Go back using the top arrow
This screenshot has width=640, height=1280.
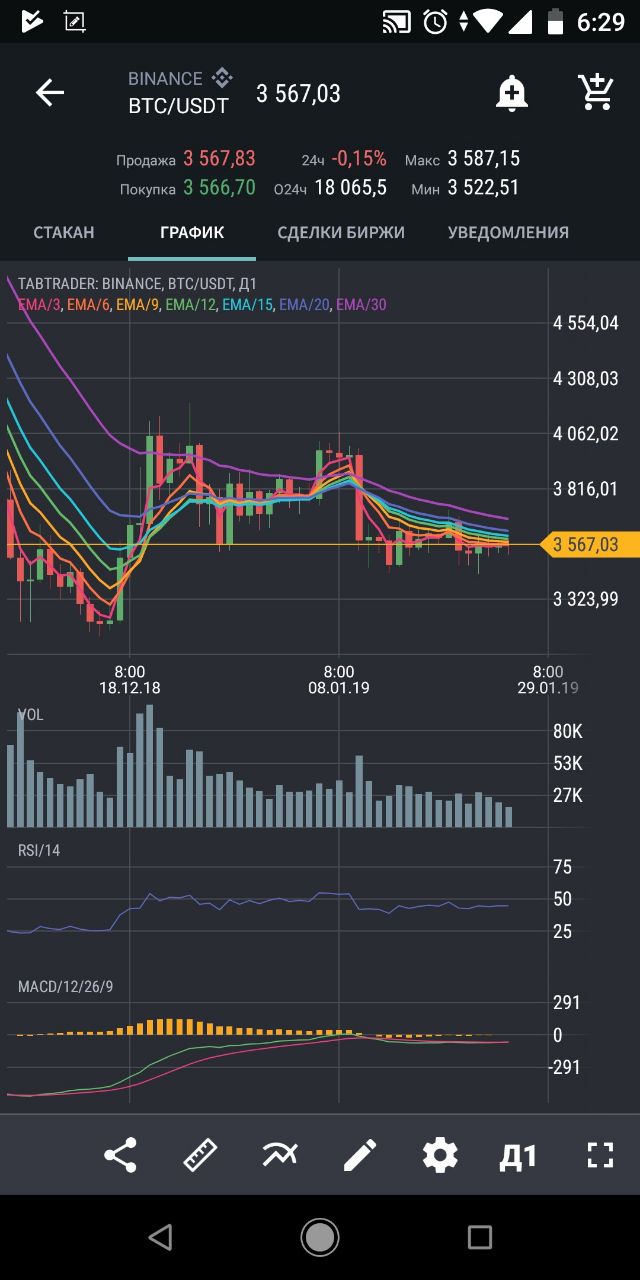click(49, 93)
